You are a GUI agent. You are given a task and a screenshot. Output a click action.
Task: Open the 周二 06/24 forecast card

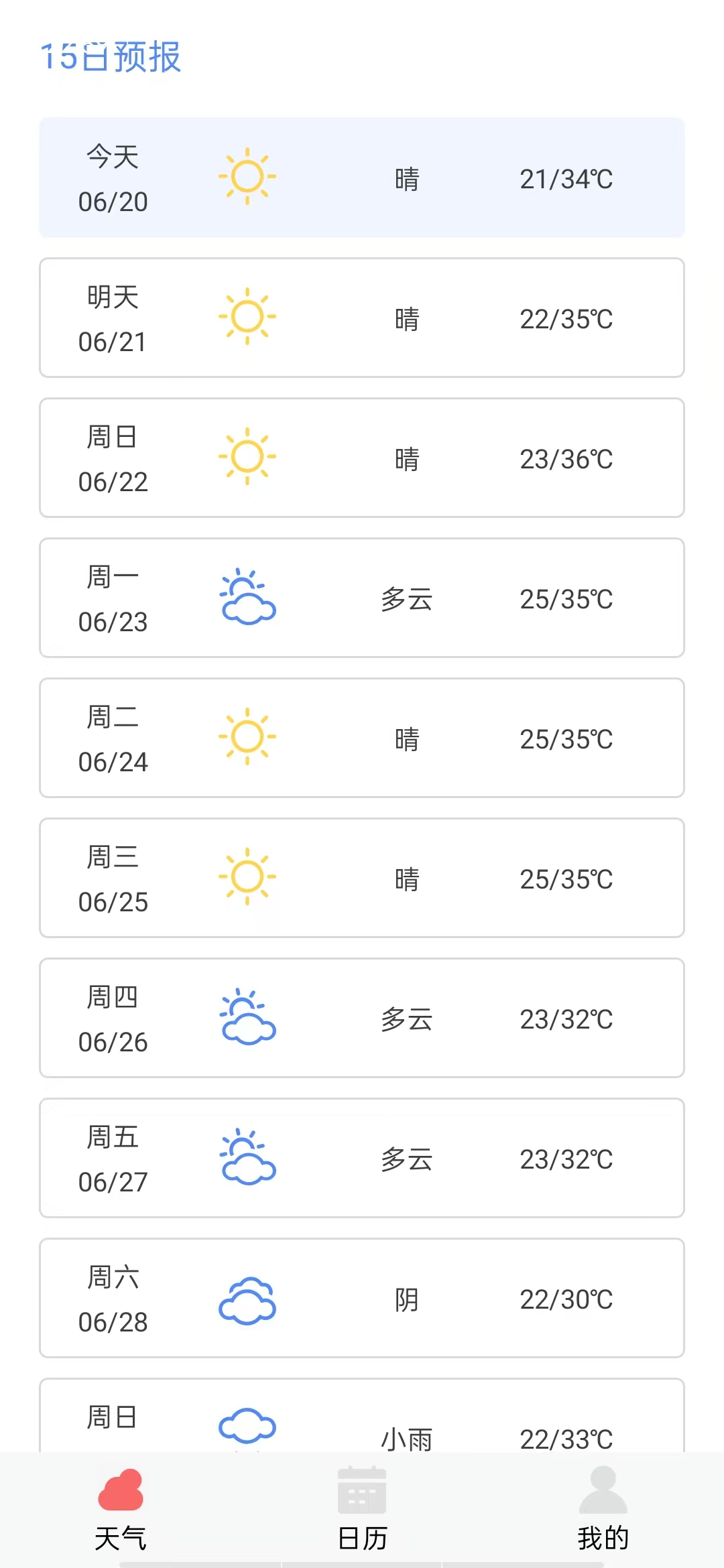(362, 738)
